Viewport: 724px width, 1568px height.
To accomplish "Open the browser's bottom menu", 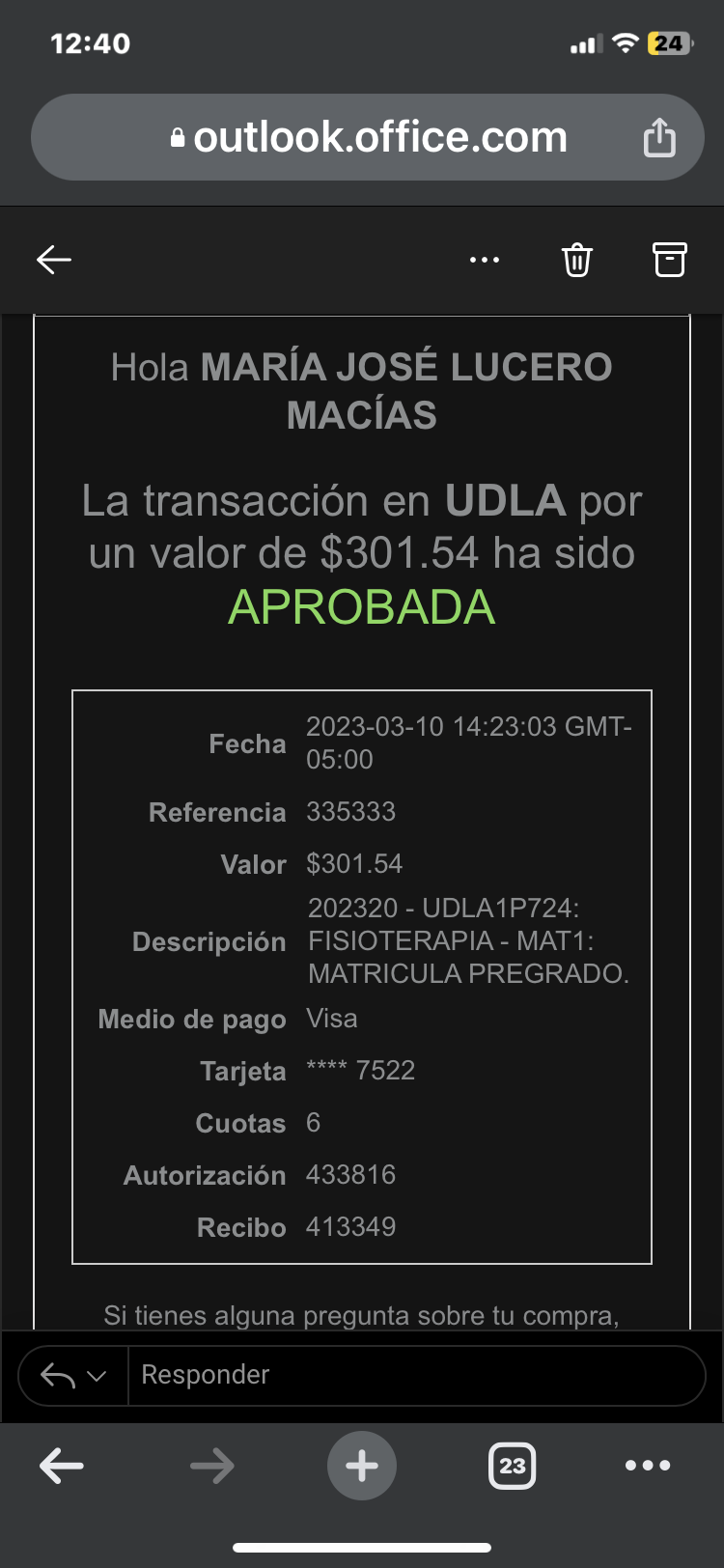I will 648,1467.
